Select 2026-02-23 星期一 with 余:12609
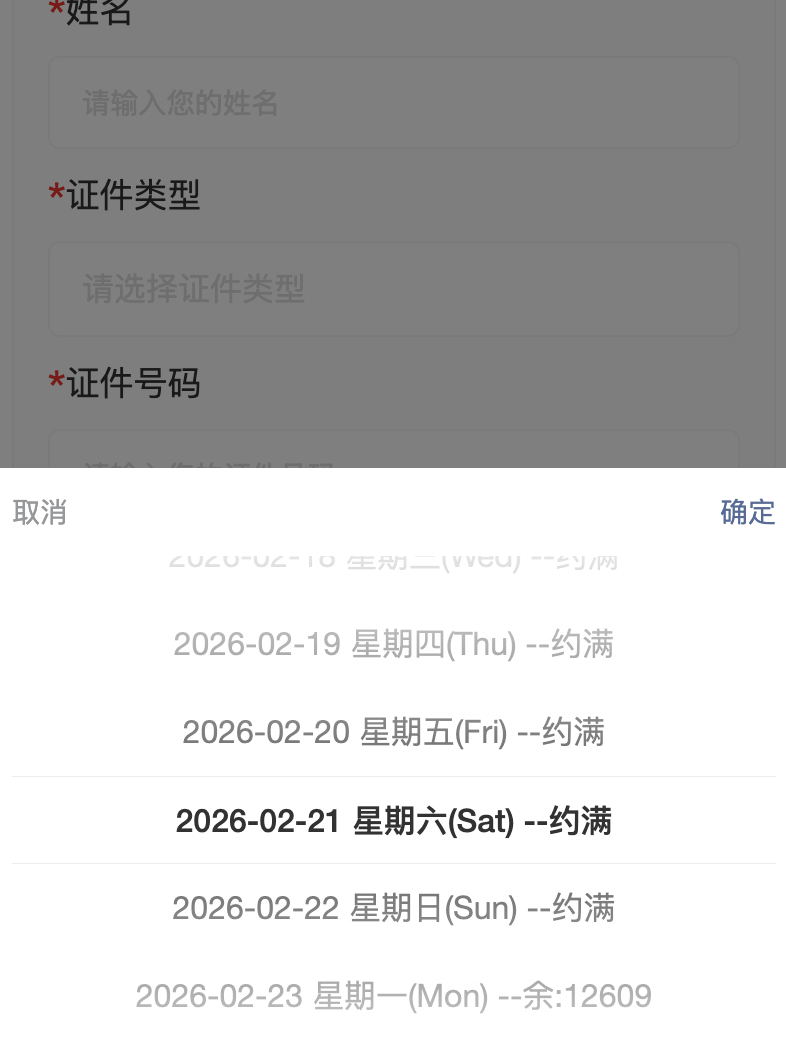The width and height of the screenshot is (786, 1046). [393, 996]
